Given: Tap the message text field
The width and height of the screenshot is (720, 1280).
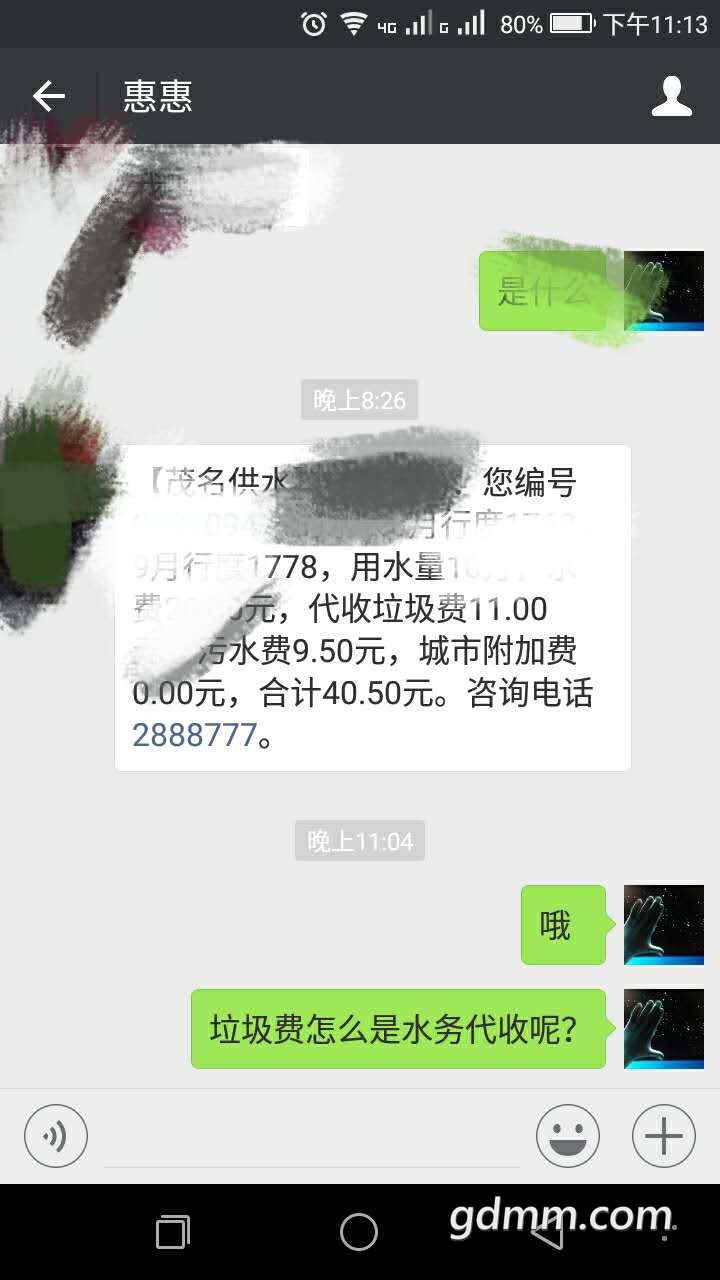Looking at the screenshot, I should click(x=312, y=1138).
